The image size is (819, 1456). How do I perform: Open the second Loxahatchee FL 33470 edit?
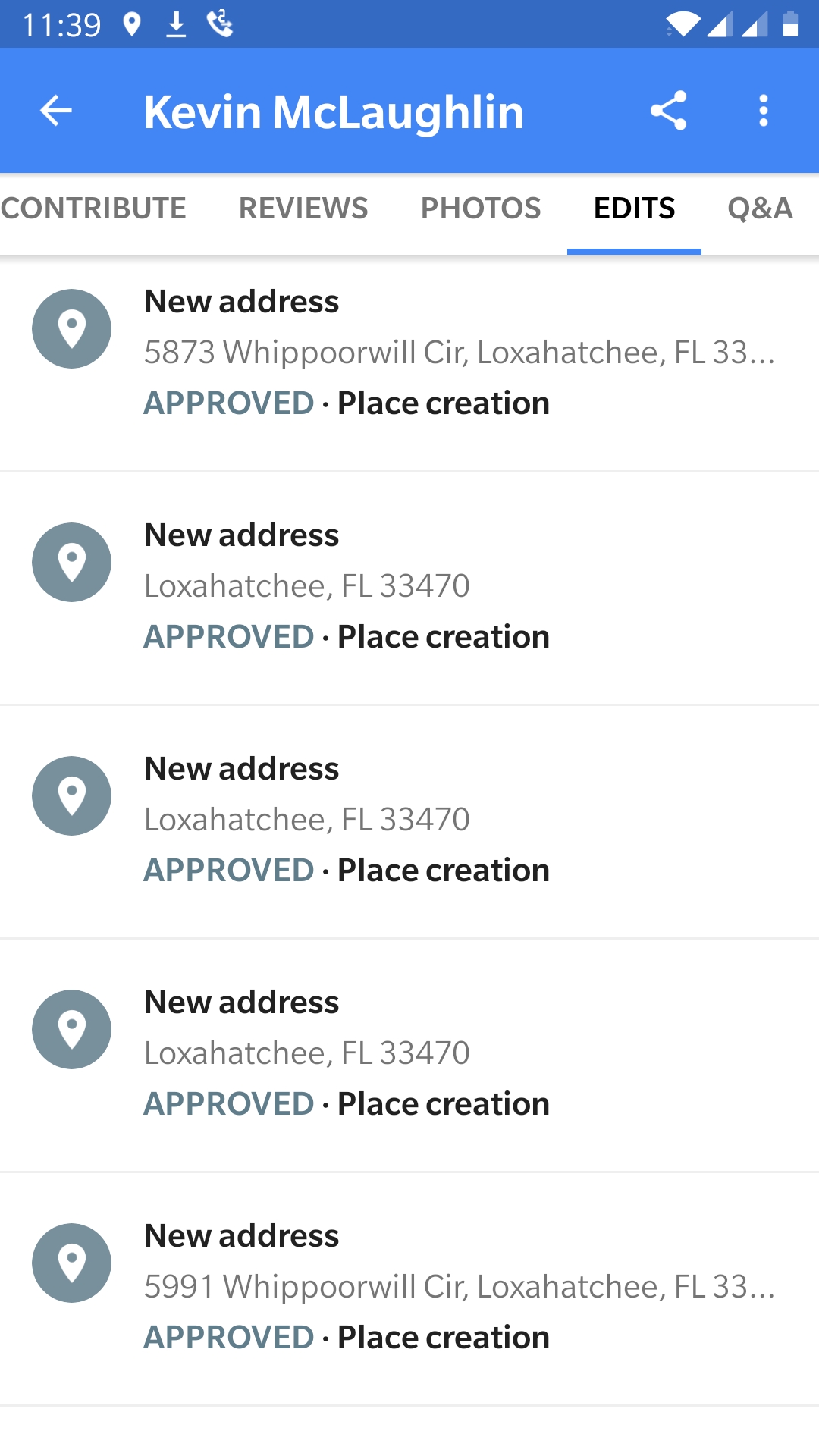409,819
